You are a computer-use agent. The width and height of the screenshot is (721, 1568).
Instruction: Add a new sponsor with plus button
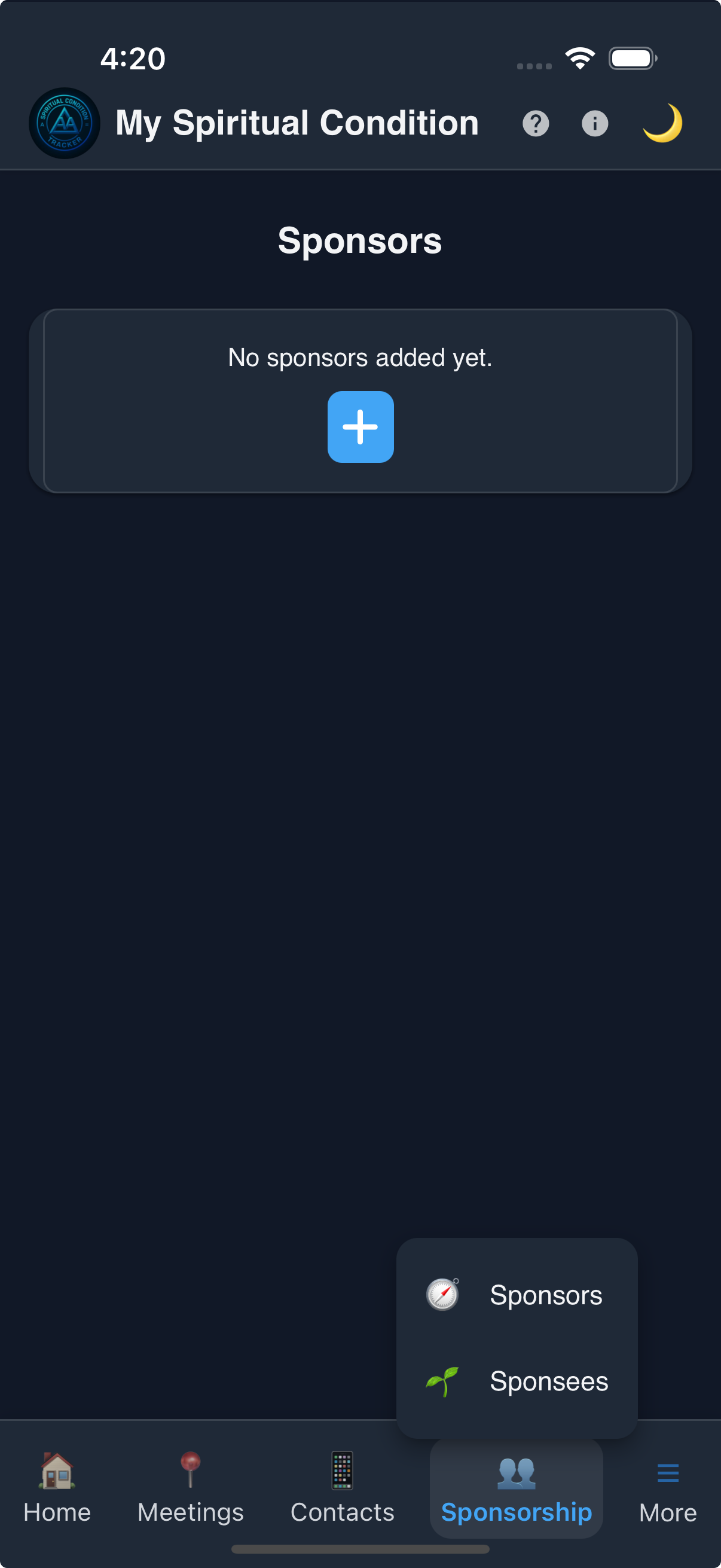pyautogui.click(x=360, y=427)
